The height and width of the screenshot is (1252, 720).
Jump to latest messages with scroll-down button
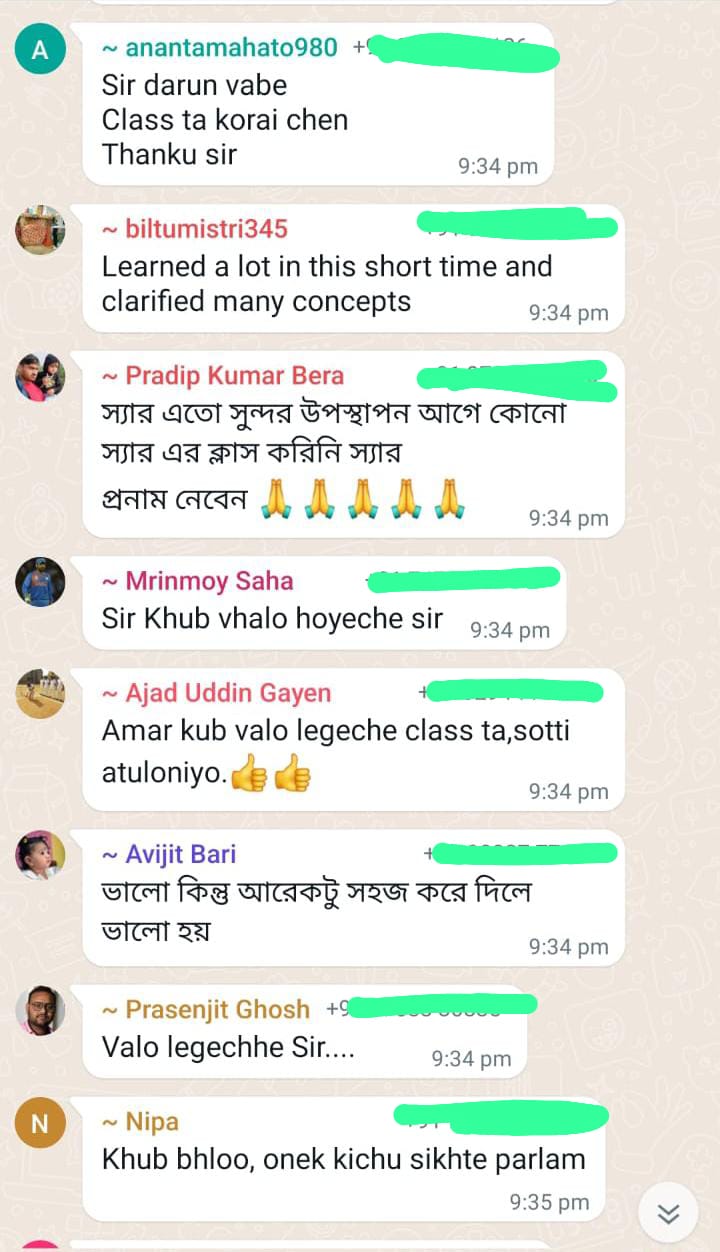click(668, 1212)
